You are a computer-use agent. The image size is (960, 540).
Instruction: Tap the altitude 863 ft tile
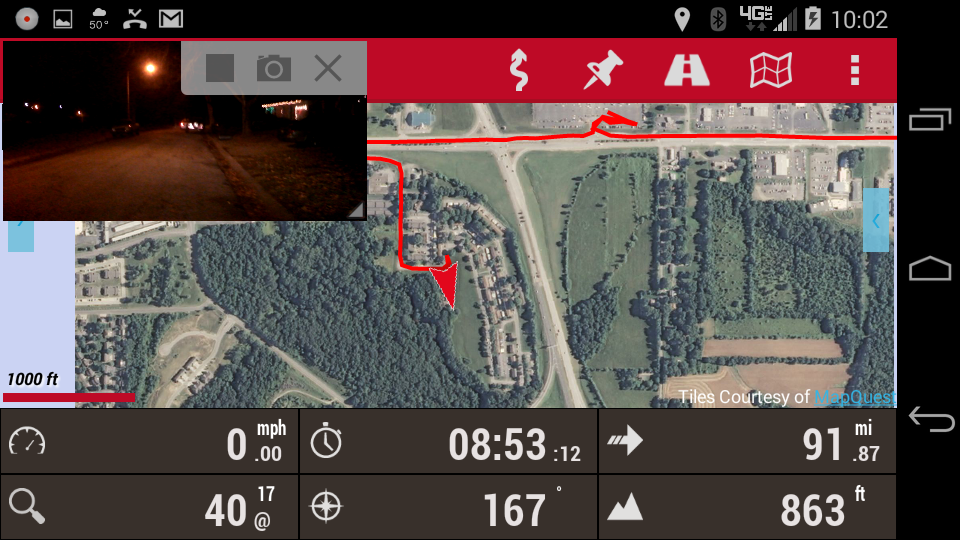click(x=747, y=507)
